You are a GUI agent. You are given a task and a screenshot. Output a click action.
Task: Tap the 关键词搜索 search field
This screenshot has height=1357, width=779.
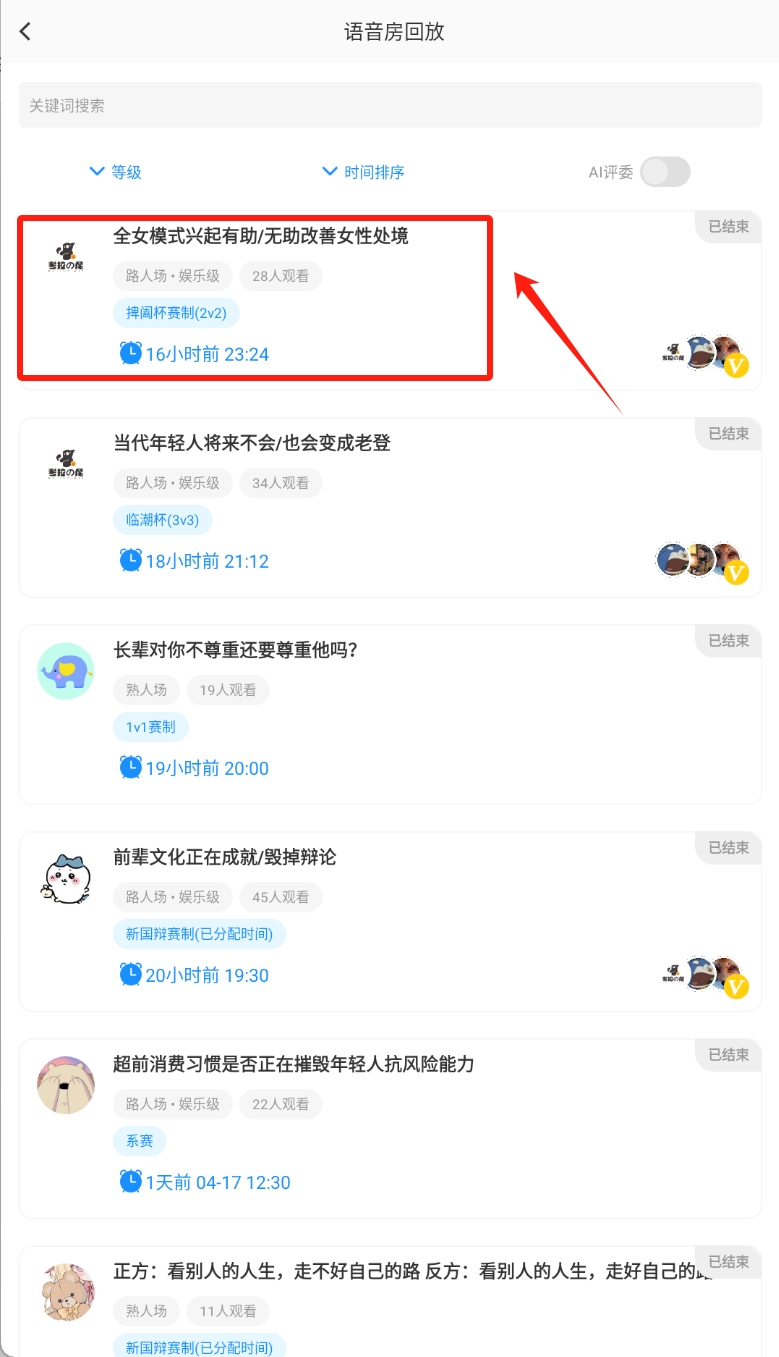pyautogui.click(x=390, y=105)
